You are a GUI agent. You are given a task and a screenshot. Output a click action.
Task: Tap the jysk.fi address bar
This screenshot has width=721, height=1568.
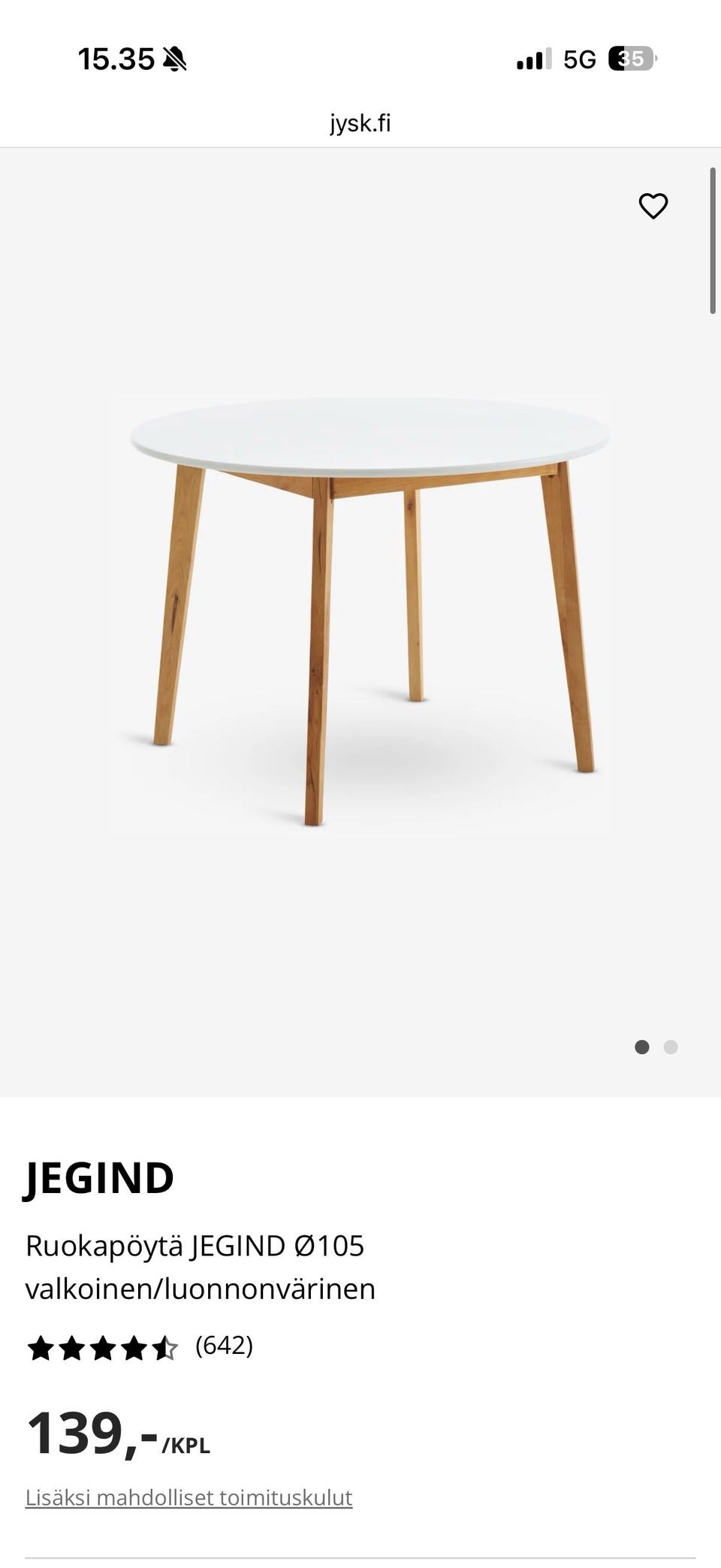(x=360, y=123)
